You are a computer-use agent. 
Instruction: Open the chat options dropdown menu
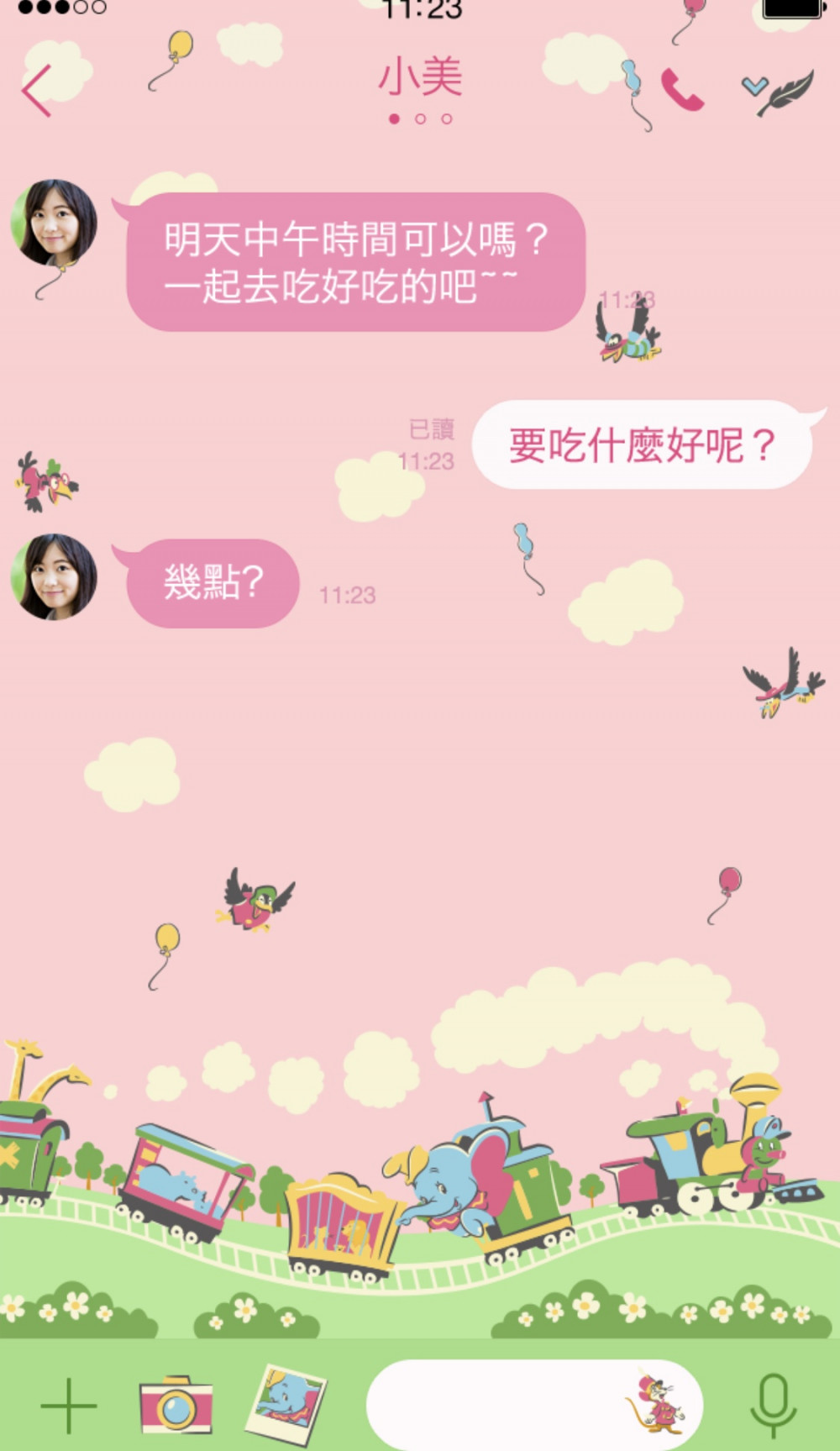754,85
